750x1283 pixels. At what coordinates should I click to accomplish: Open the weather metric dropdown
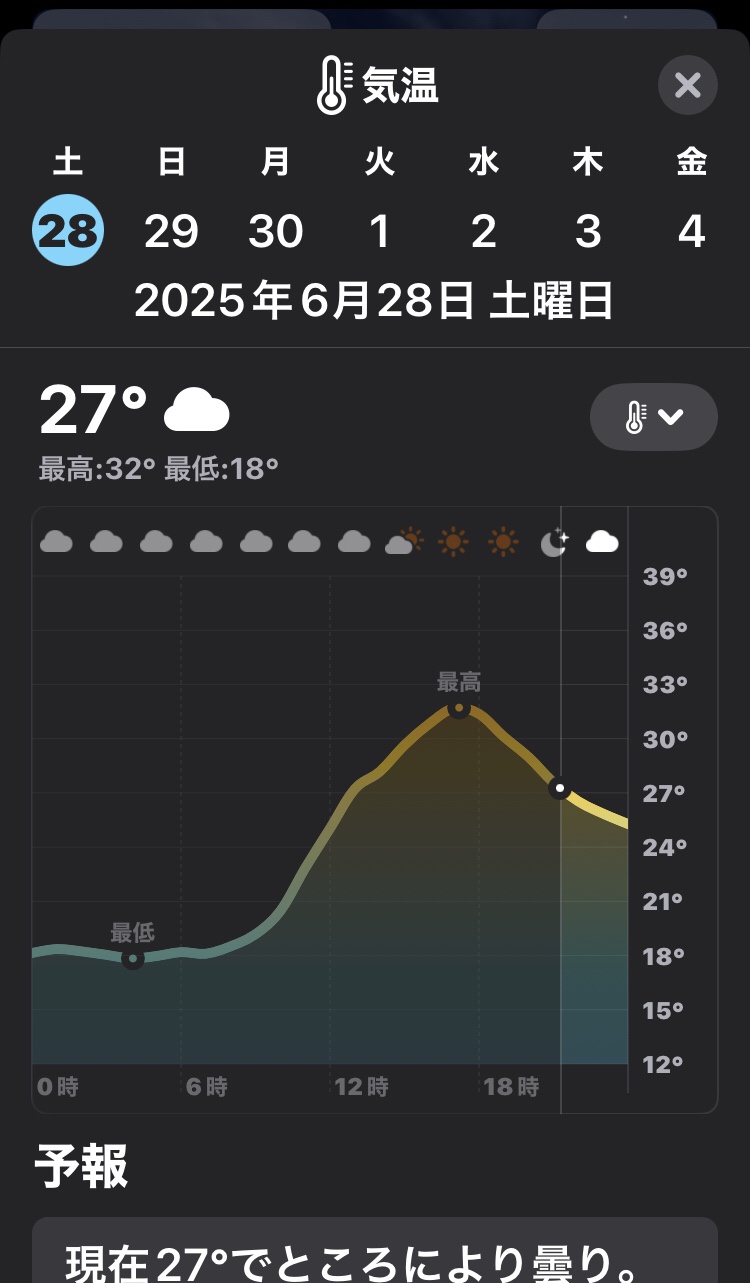tap(653, 417)
